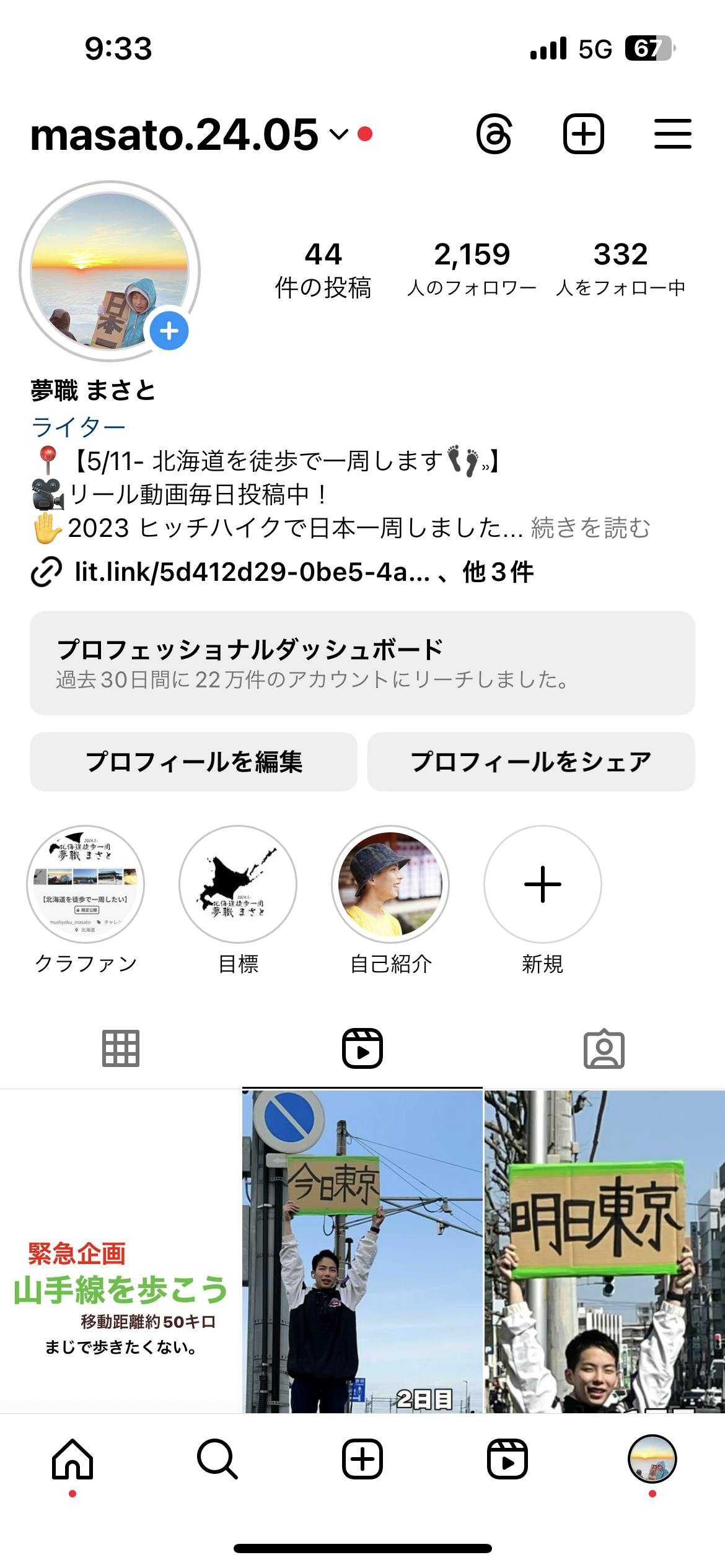The width and height of the screenshot is (725, 1568).
Task: Open プロフェッショナルダッシュボード
Action: (362, 663)
